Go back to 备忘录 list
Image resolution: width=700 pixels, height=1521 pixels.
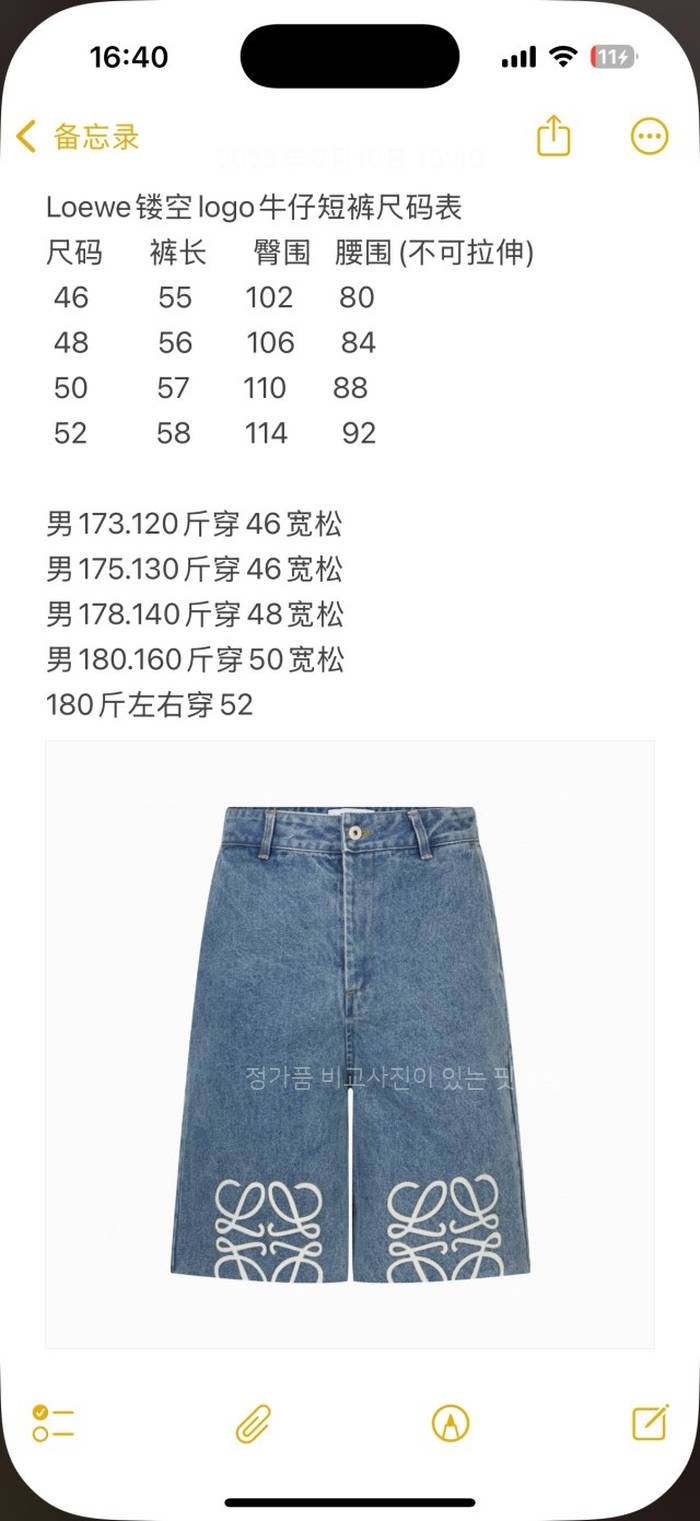[x=78, y=137]
